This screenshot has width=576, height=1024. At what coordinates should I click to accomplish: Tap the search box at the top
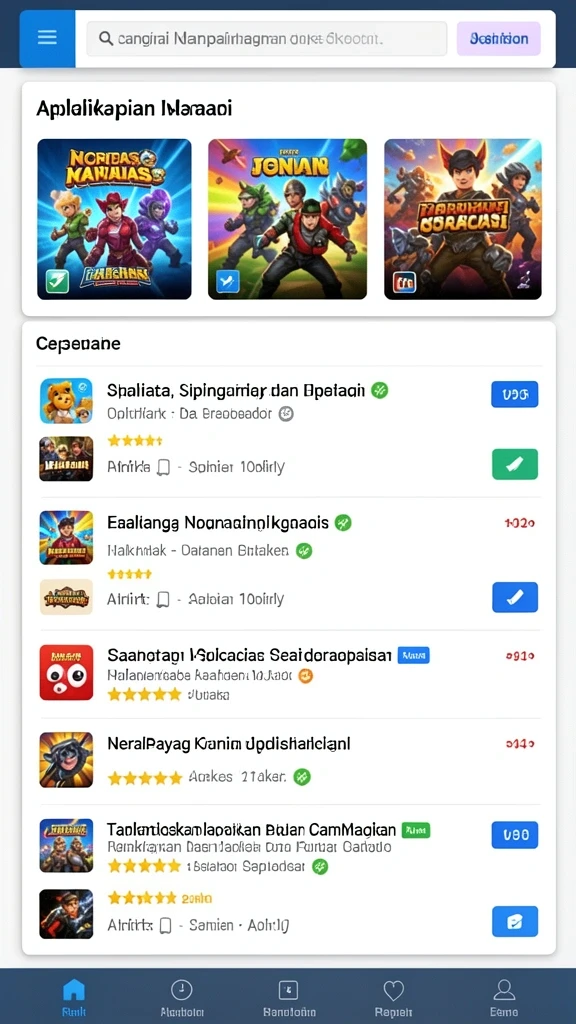tap(266, 39)
